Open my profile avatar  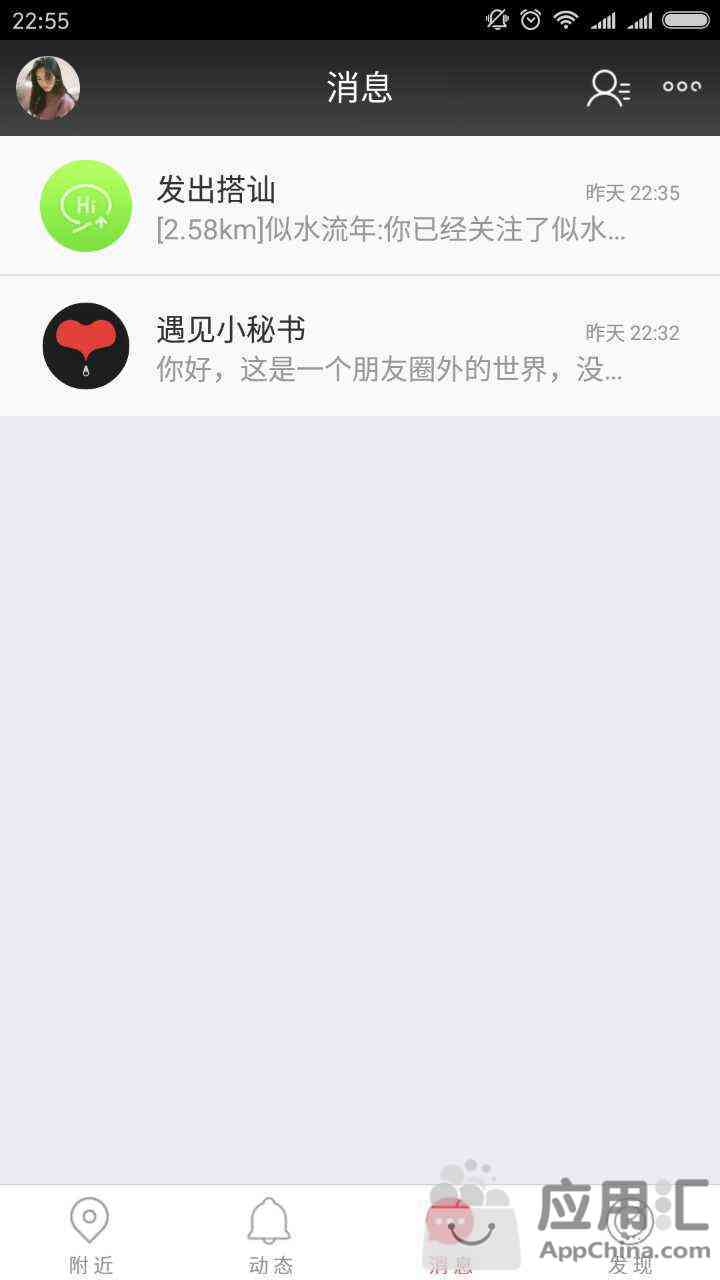(48, 88)
